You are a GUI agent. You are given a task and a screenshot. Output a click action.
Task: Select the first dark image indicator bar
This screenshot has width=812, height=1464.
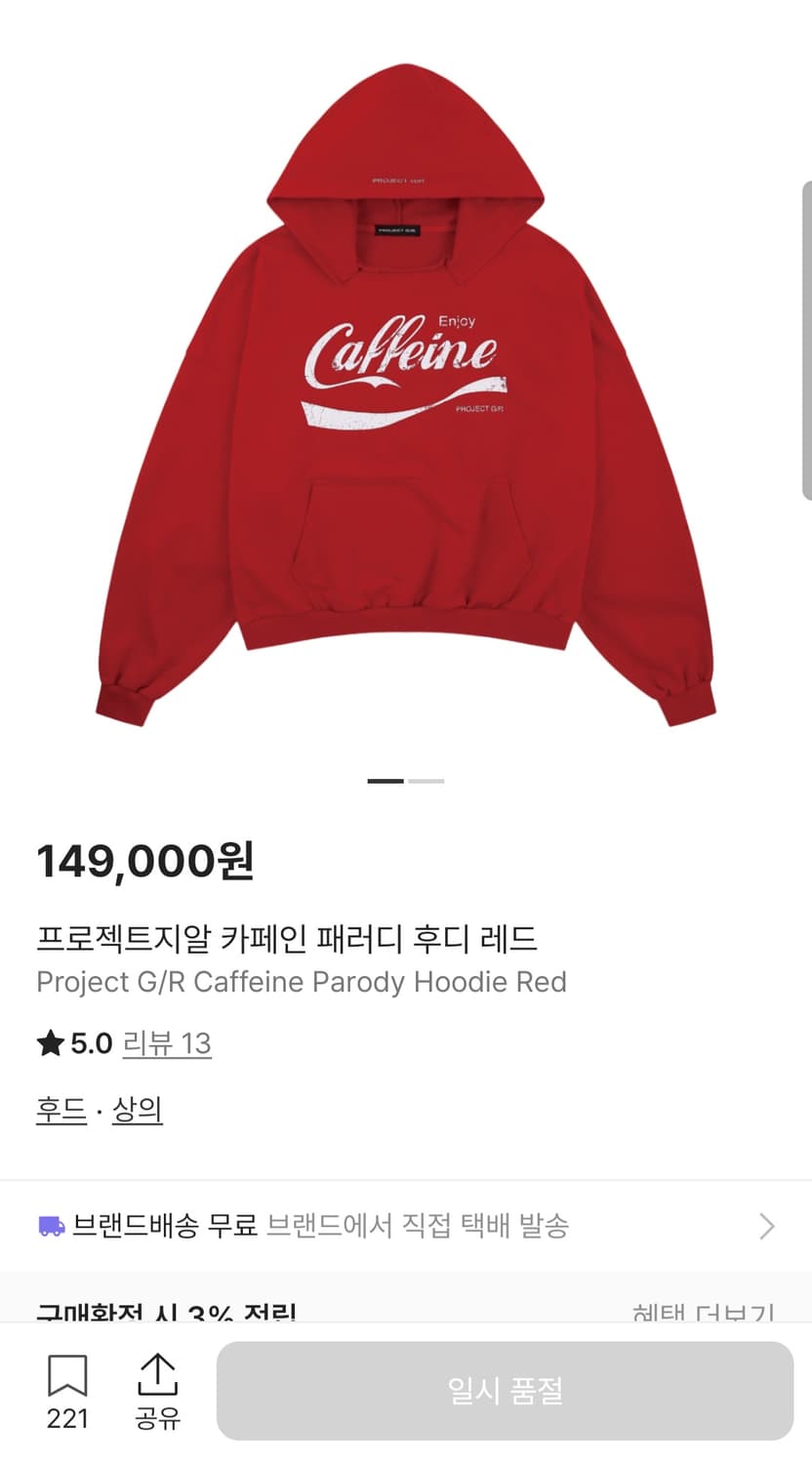click(386, 781)
